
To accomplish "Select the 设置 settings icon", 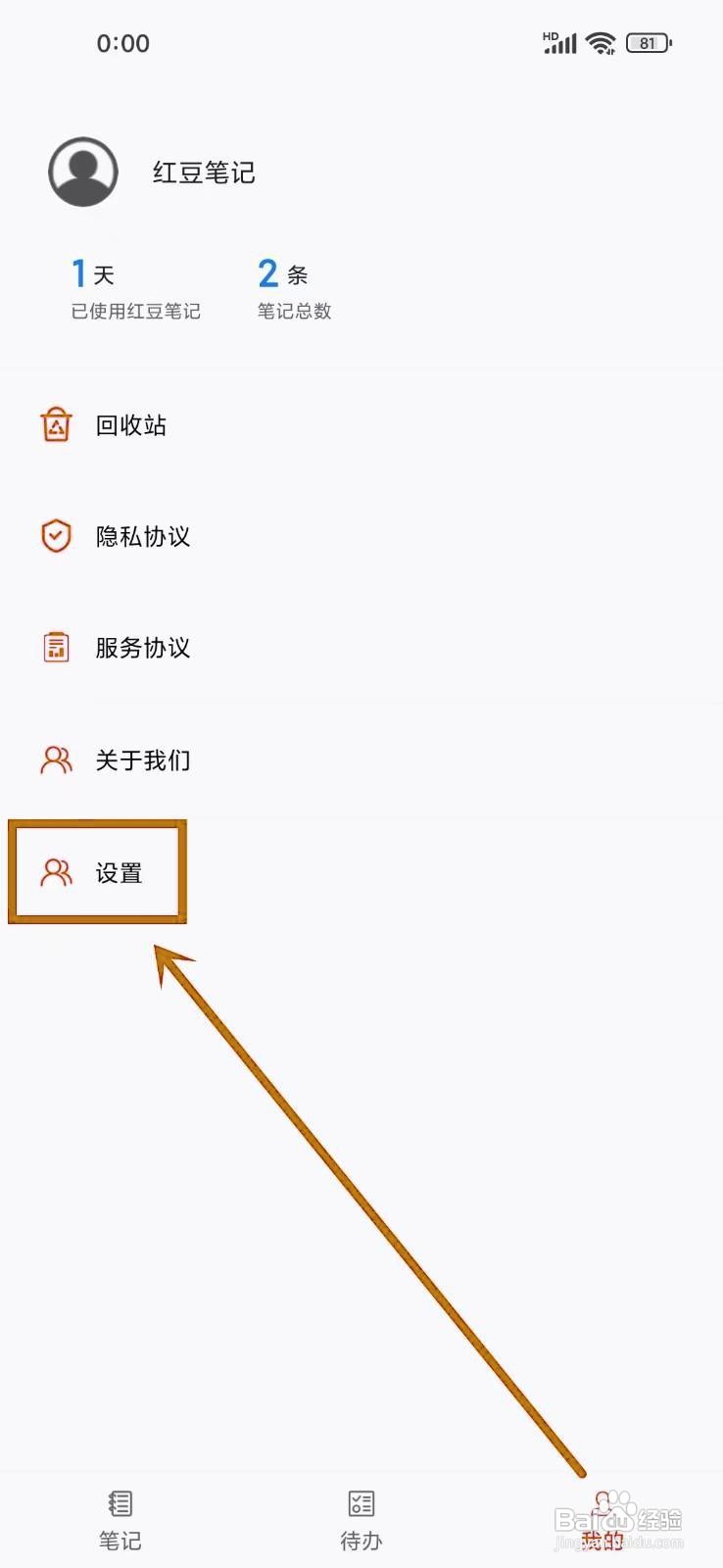I will click(x=56, y=872).
